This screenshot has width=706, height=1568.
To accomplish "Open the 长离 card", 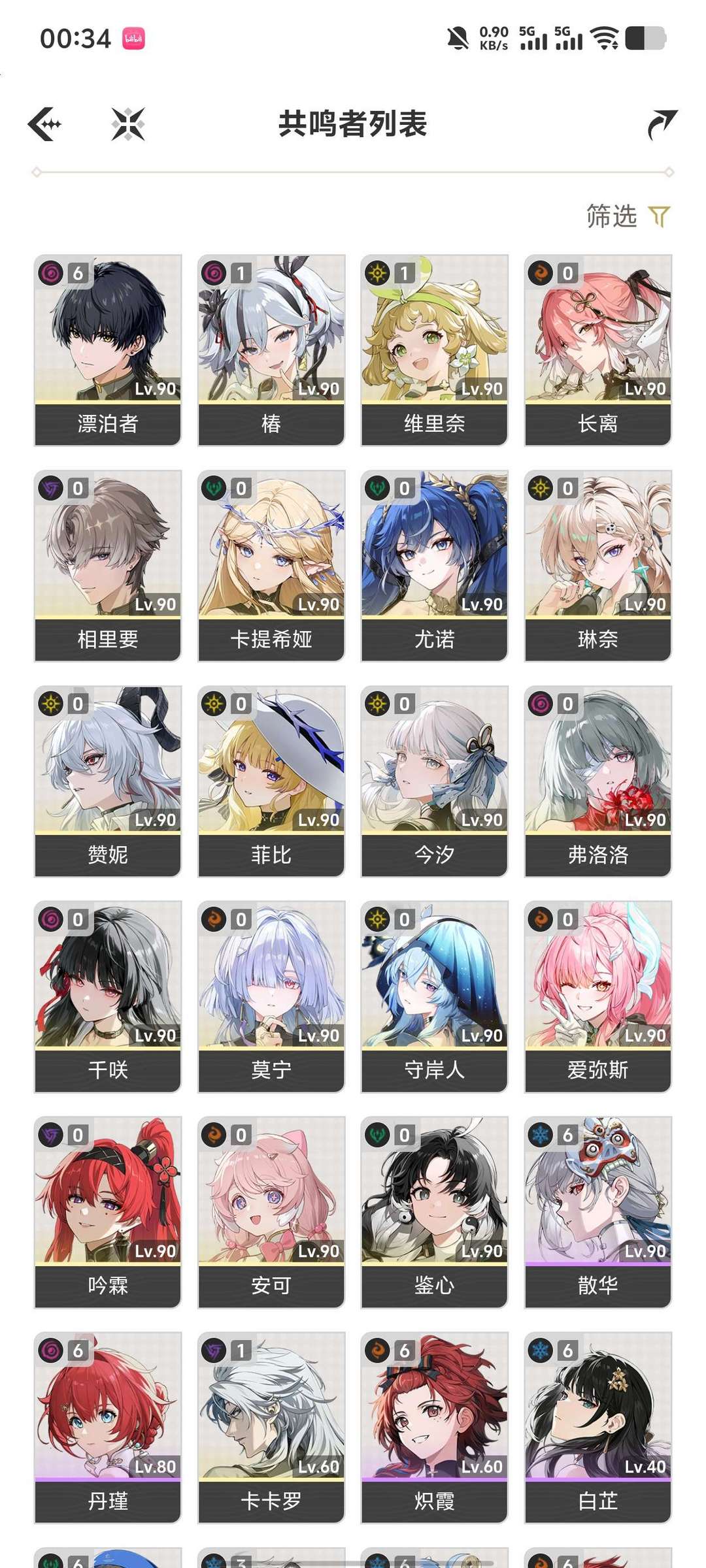I will click(x=598, y=350).
